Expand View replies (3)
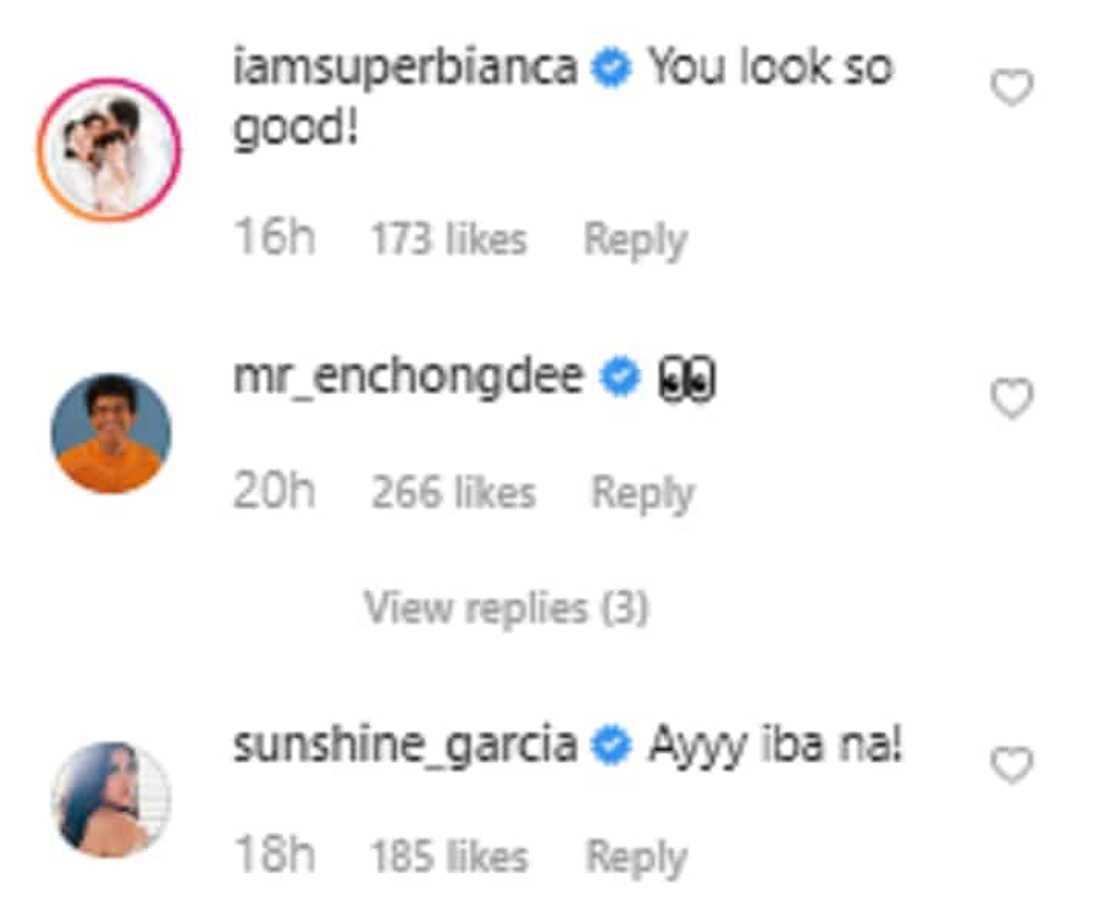 506,607
